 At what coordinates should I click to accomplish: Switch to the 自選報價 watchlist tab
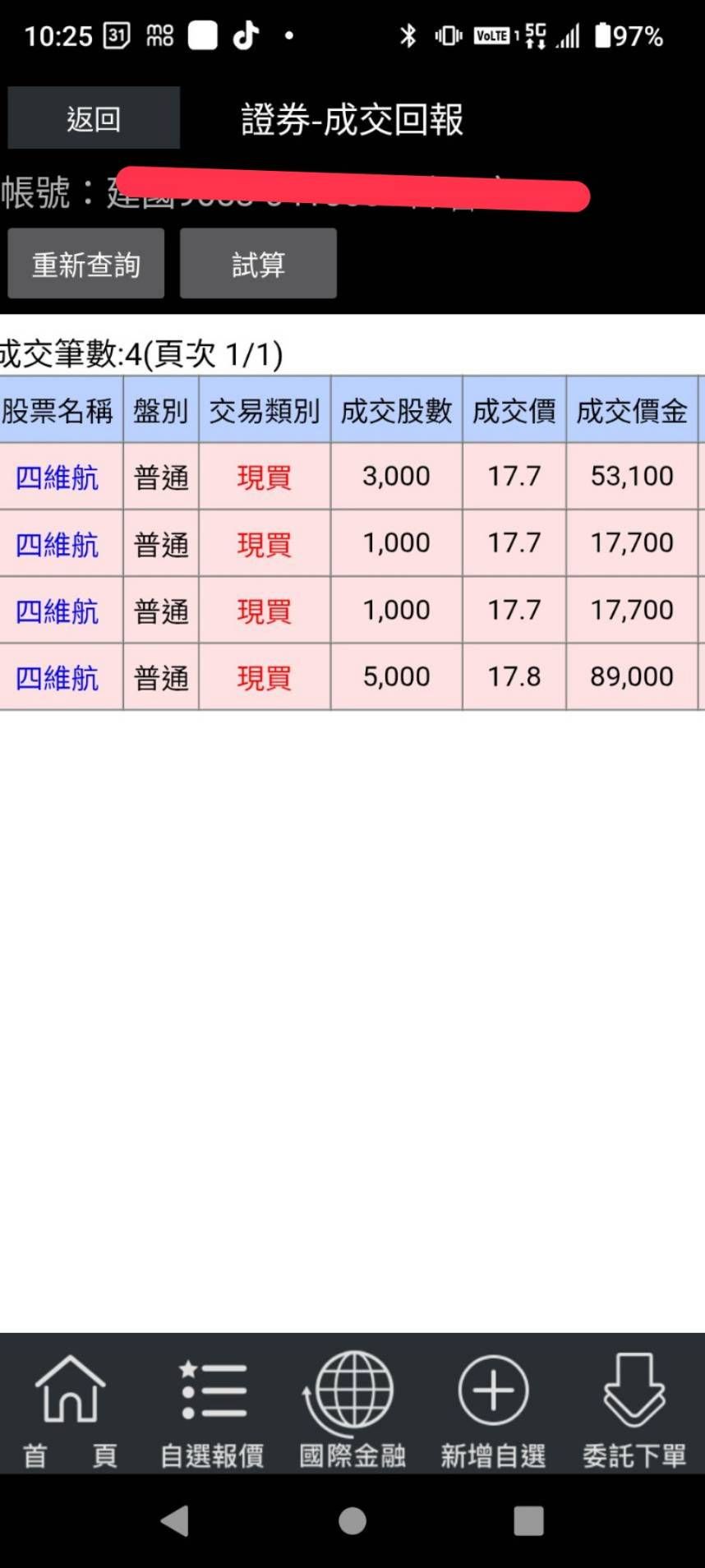coord(212,1410)
